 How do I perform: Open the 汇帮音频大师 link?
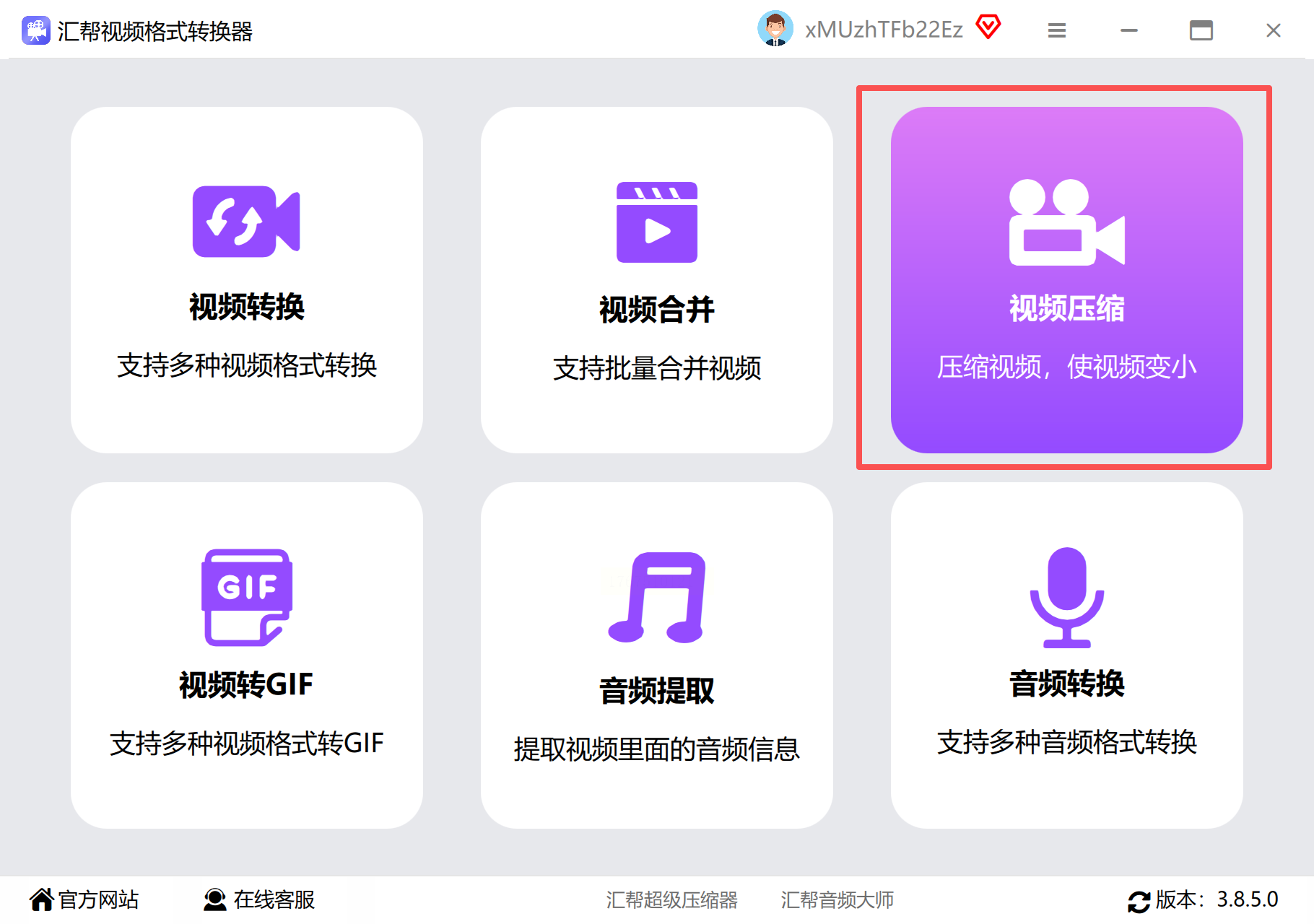point(837,899)
